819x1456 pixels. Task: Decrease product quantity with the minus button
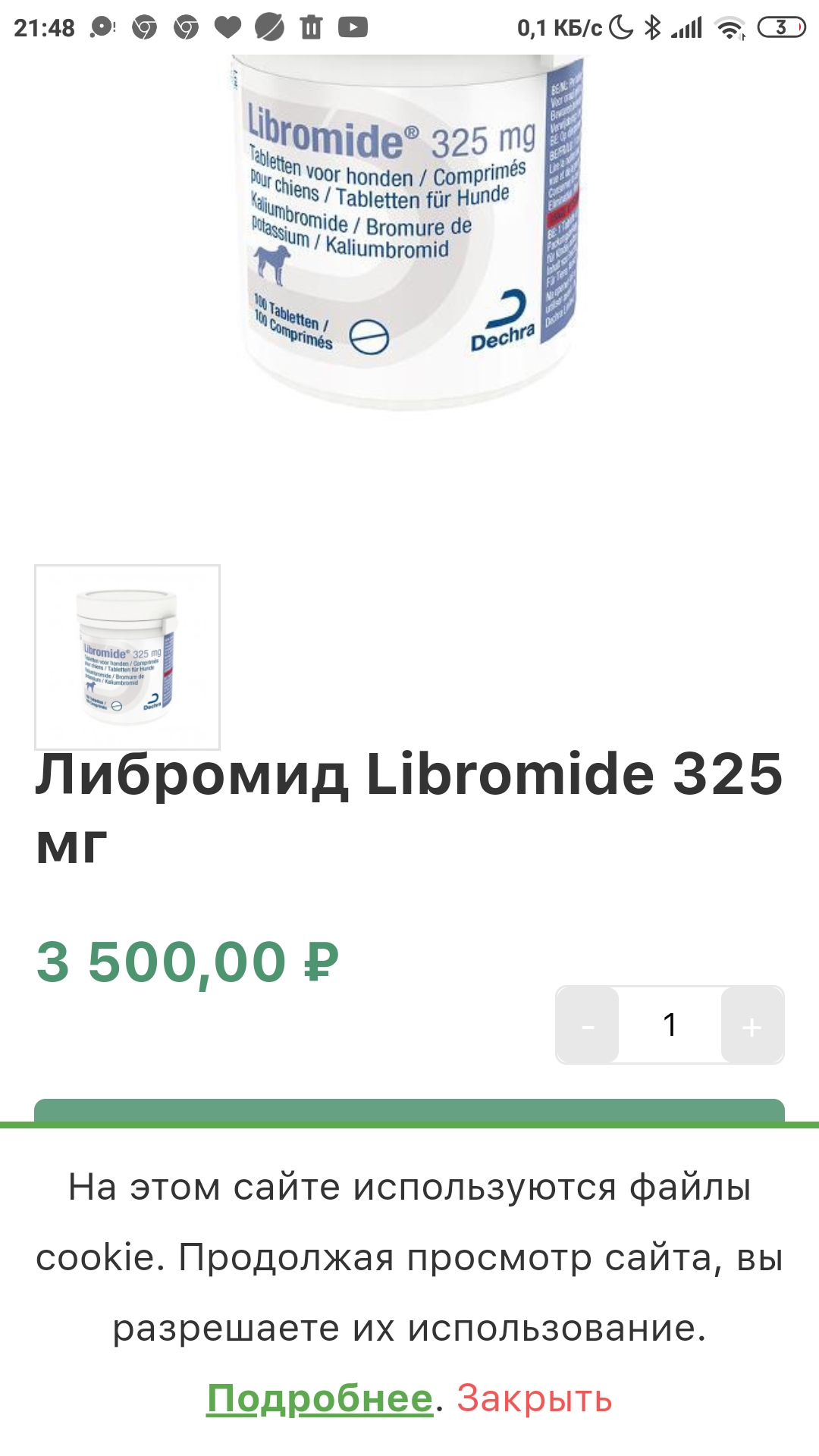tap(588, 1025)
